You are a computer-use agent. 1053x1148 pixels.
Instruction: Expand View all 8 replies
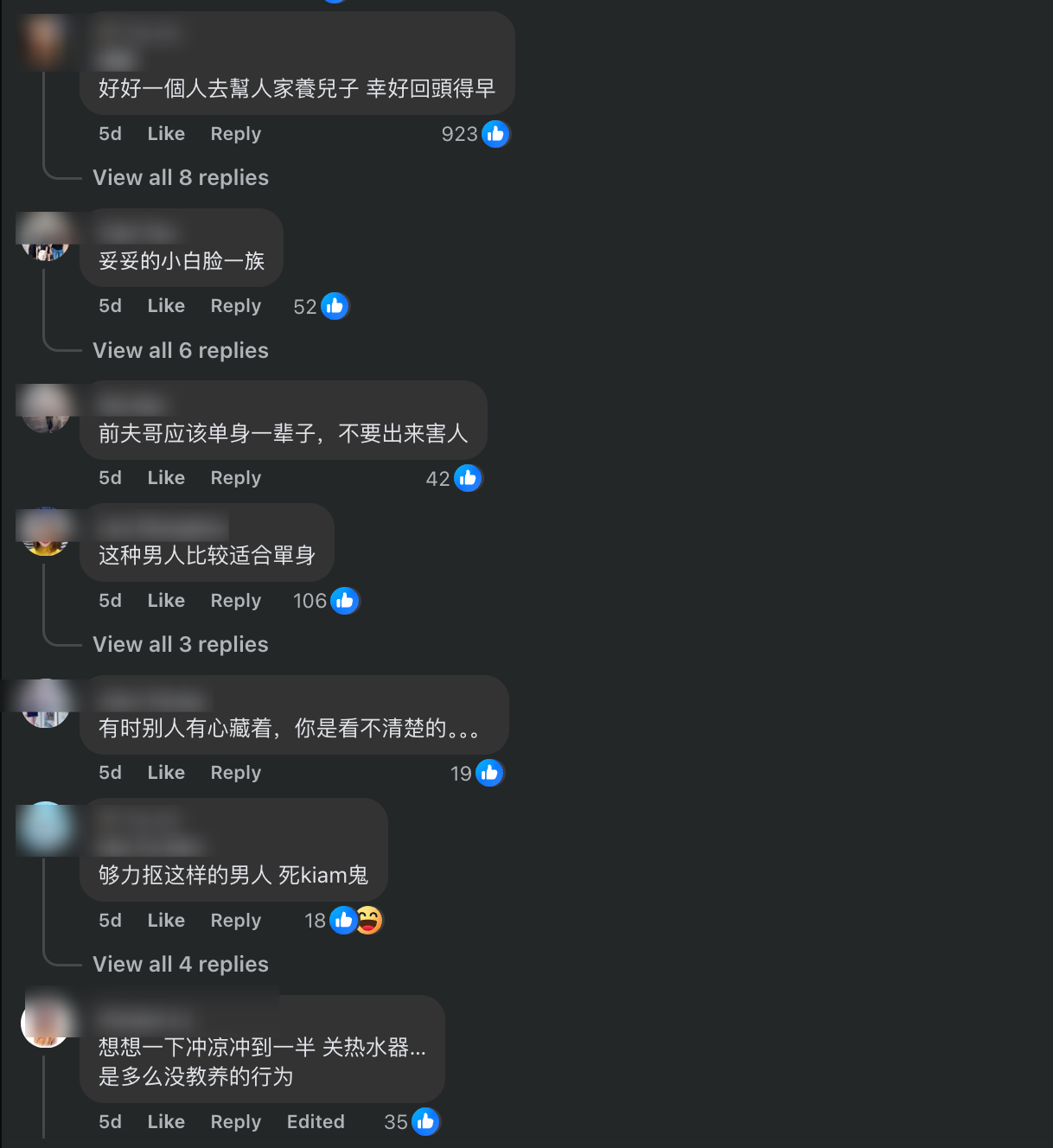pyautogui.click(x=181, y=178)
